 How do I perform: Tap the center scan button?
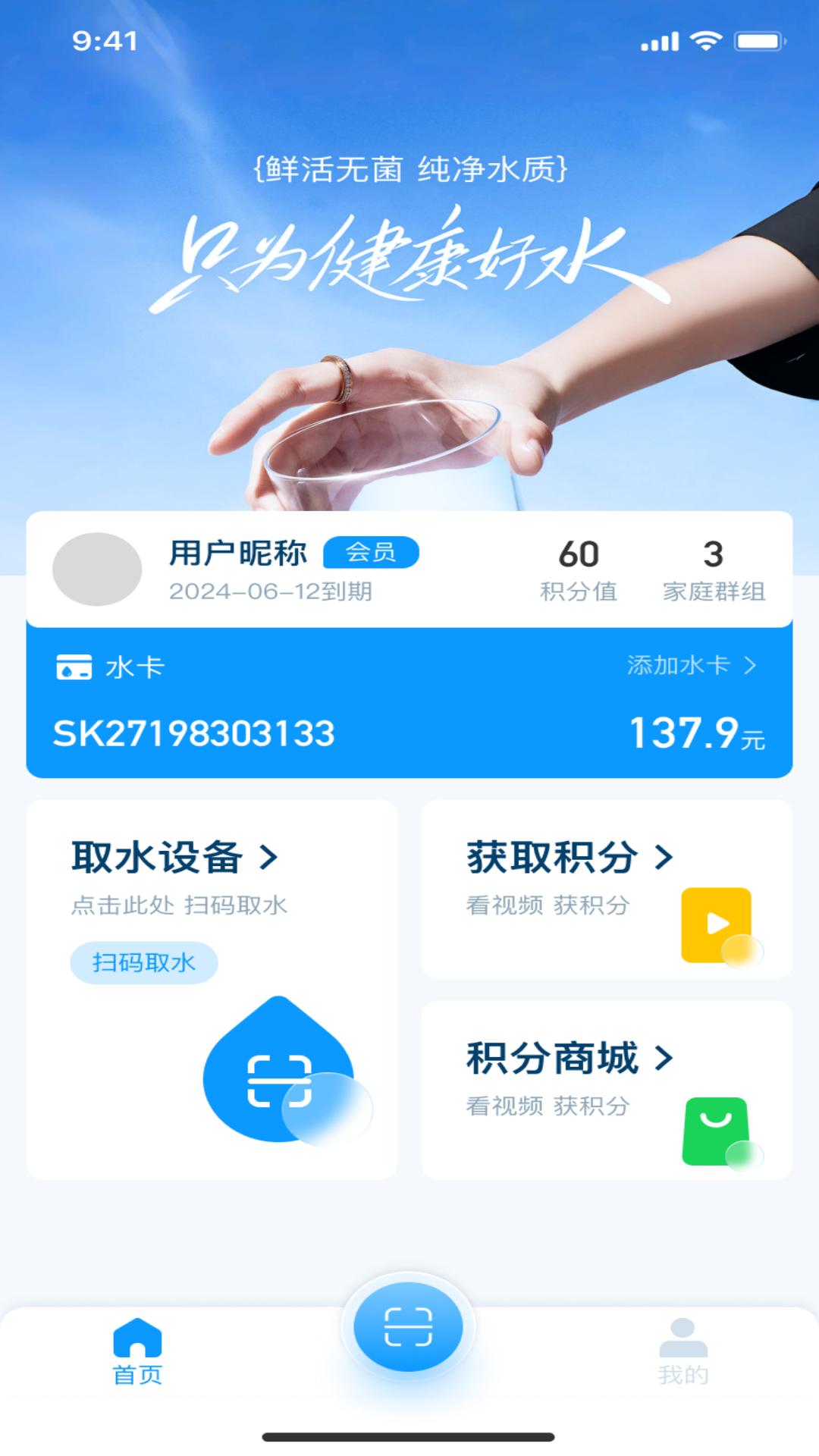pos(409,1327)
